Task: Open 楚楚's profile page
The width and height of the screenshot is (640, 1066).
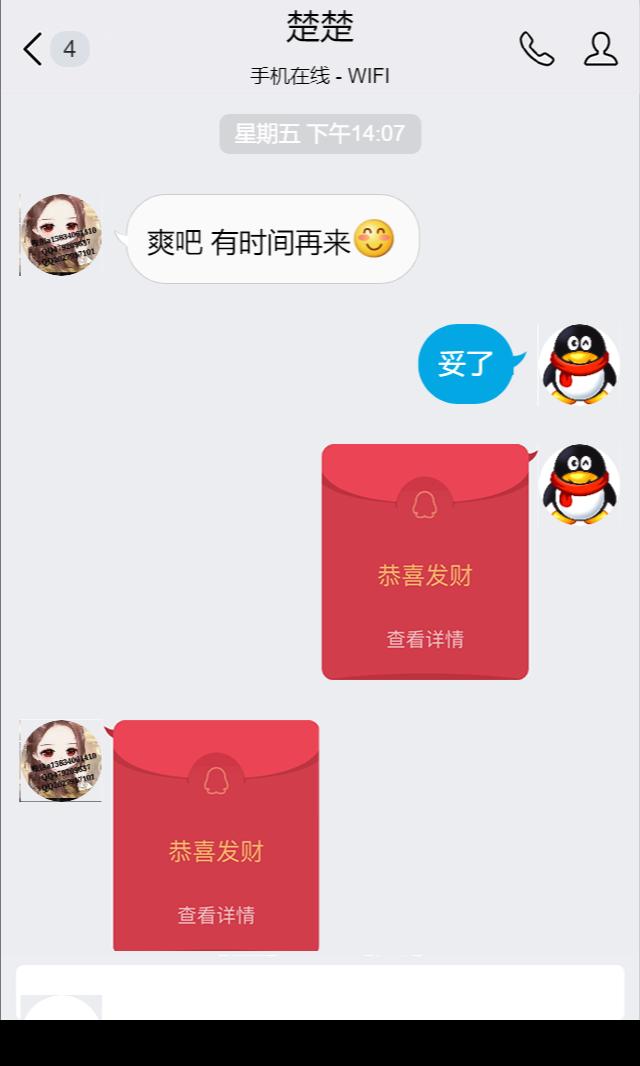Action: (600, 49)
